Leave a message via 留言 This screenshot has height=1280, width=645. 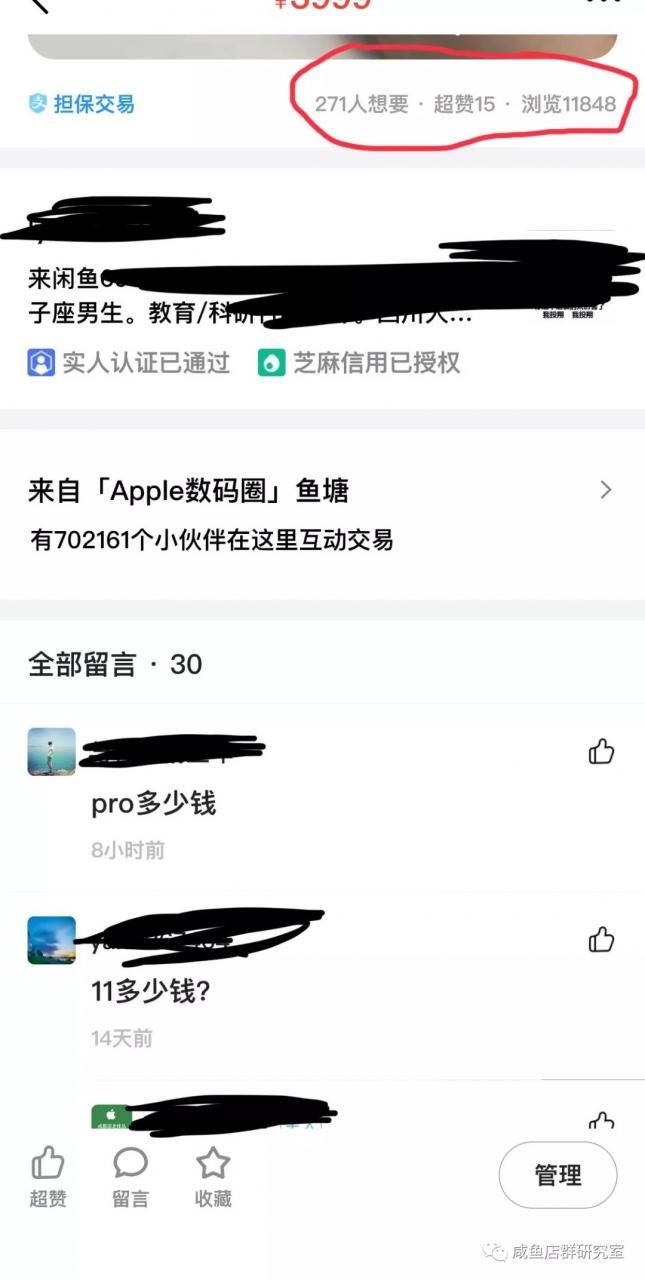coord(130,1177)
